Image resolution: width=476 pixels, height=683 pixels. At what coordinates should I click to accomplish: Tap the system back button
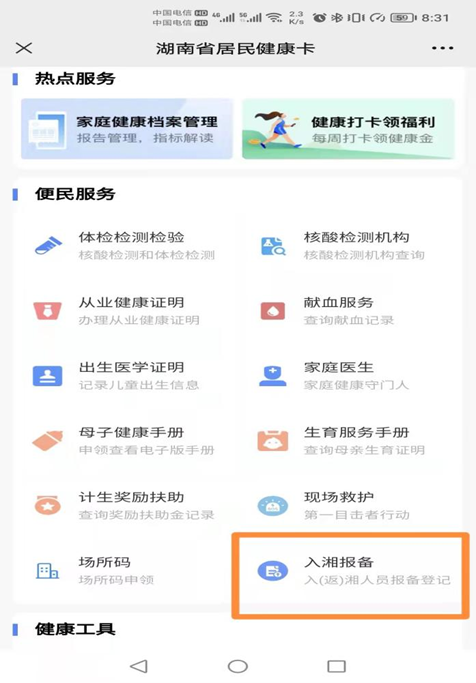click(139, 666)
